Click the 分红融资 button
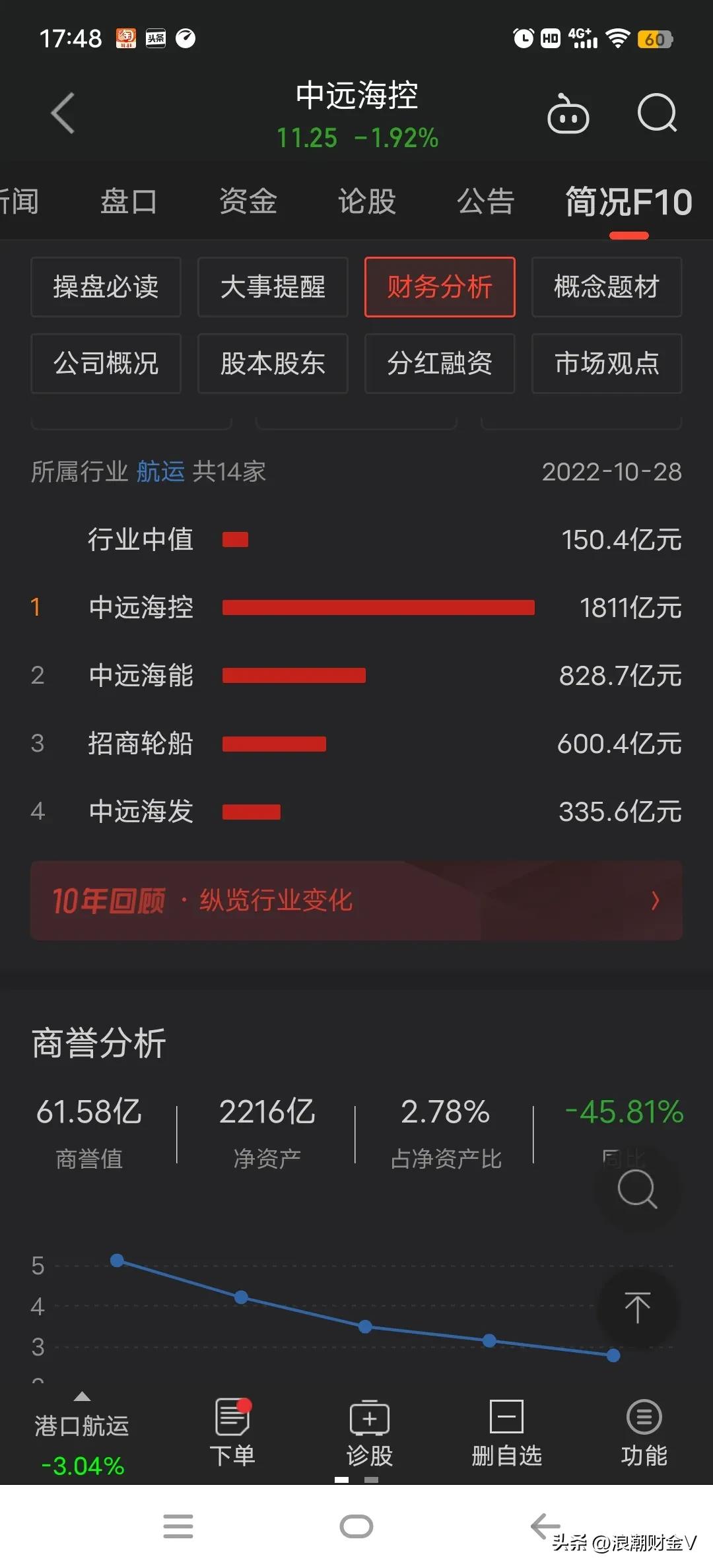713x1568 pixels. click(x=440, y=364)
